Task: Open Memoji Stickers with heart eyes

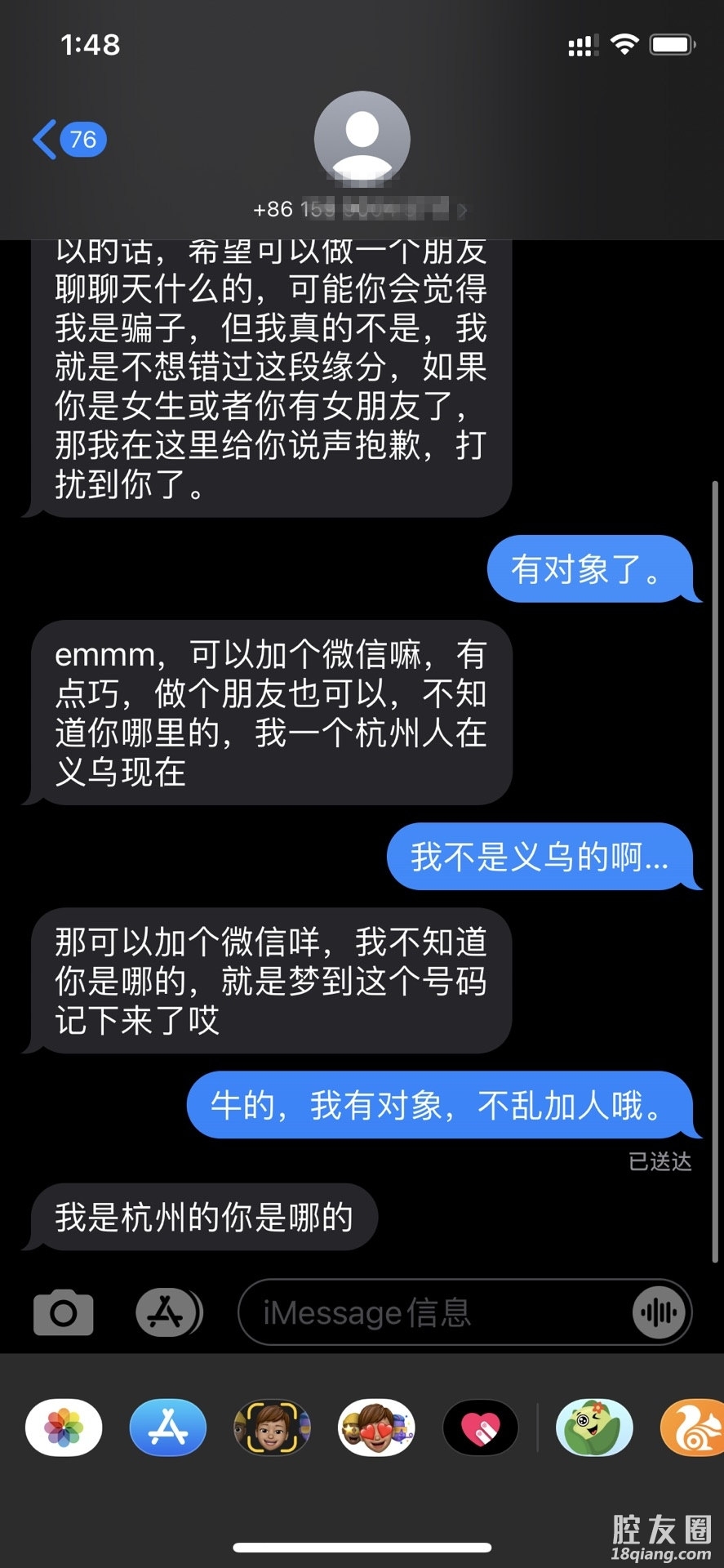Action: [x=376, y=1428]
